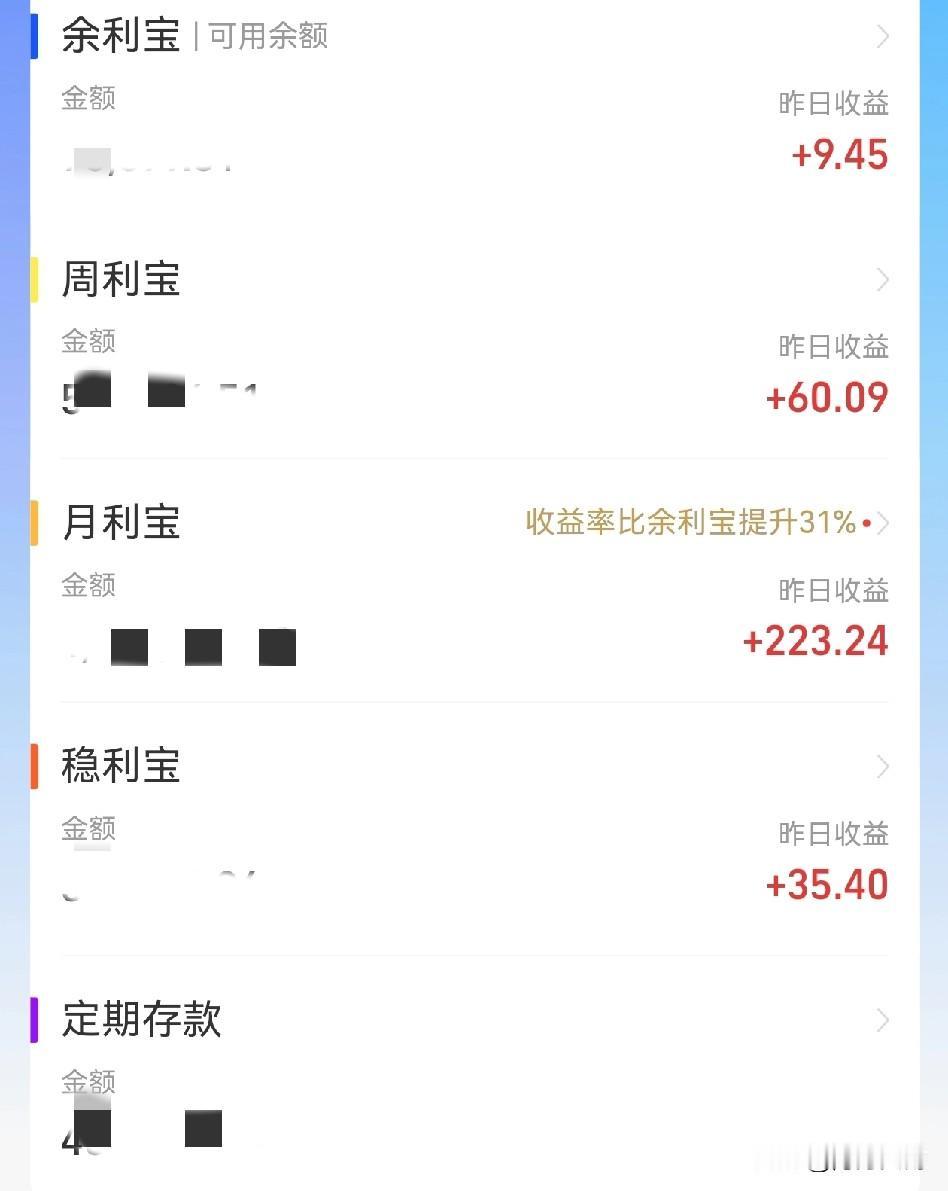Open the 稳利宝 account card

(x=122, y=766)
